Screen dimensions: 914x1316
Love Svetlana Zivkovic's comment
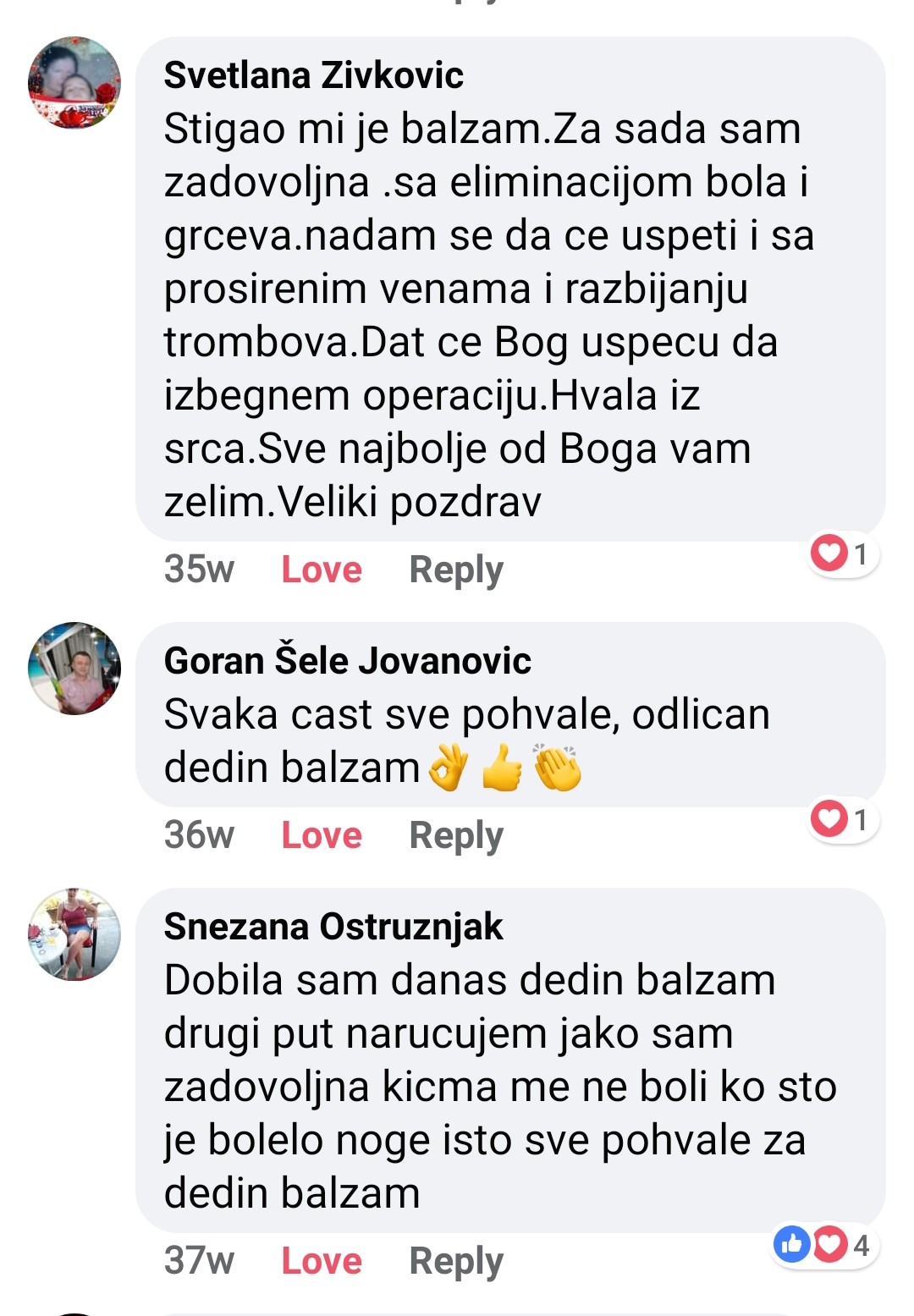tap(322, 570)
